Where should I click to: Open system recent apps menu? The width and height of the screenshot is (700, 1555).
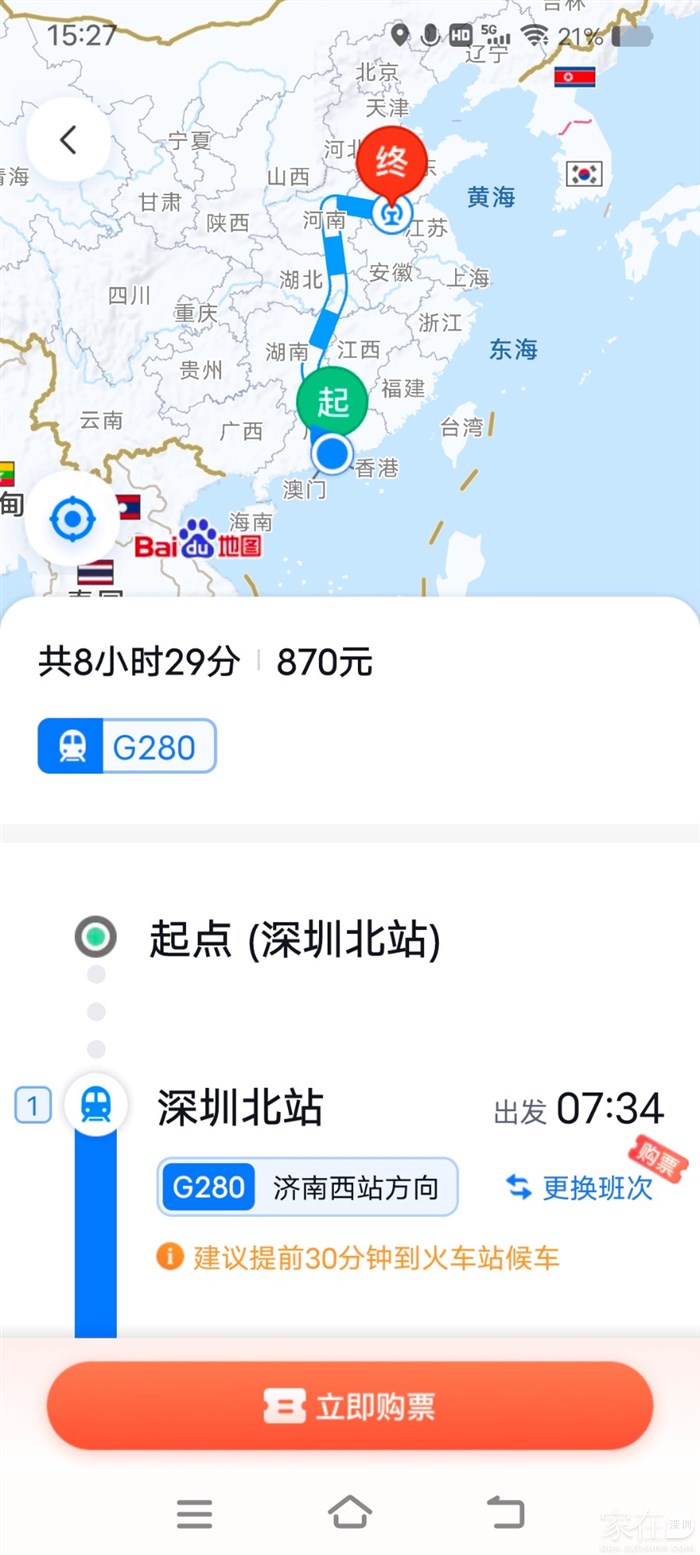coord(194,1513)
